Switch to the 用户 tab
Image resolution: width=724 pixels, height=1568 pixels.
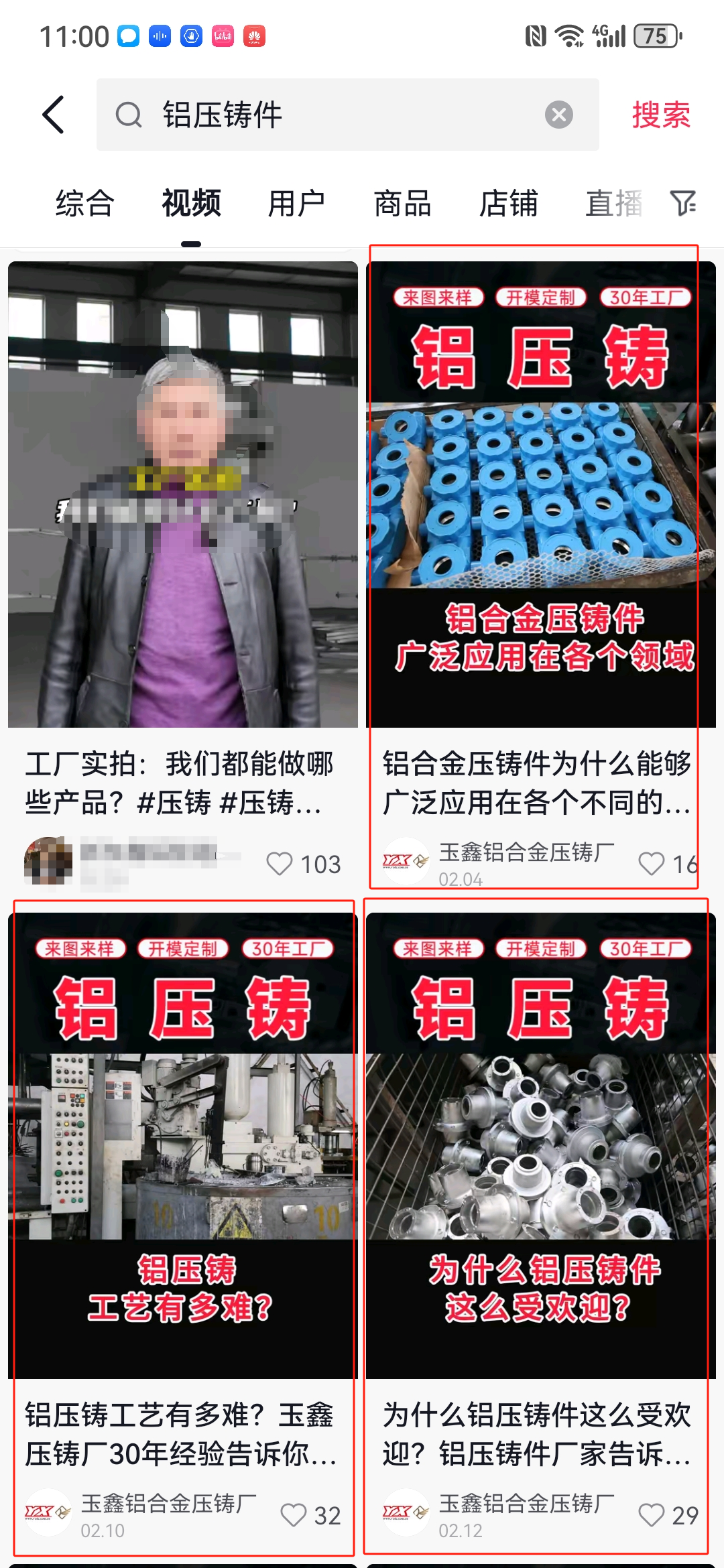(x=296, y=204)
